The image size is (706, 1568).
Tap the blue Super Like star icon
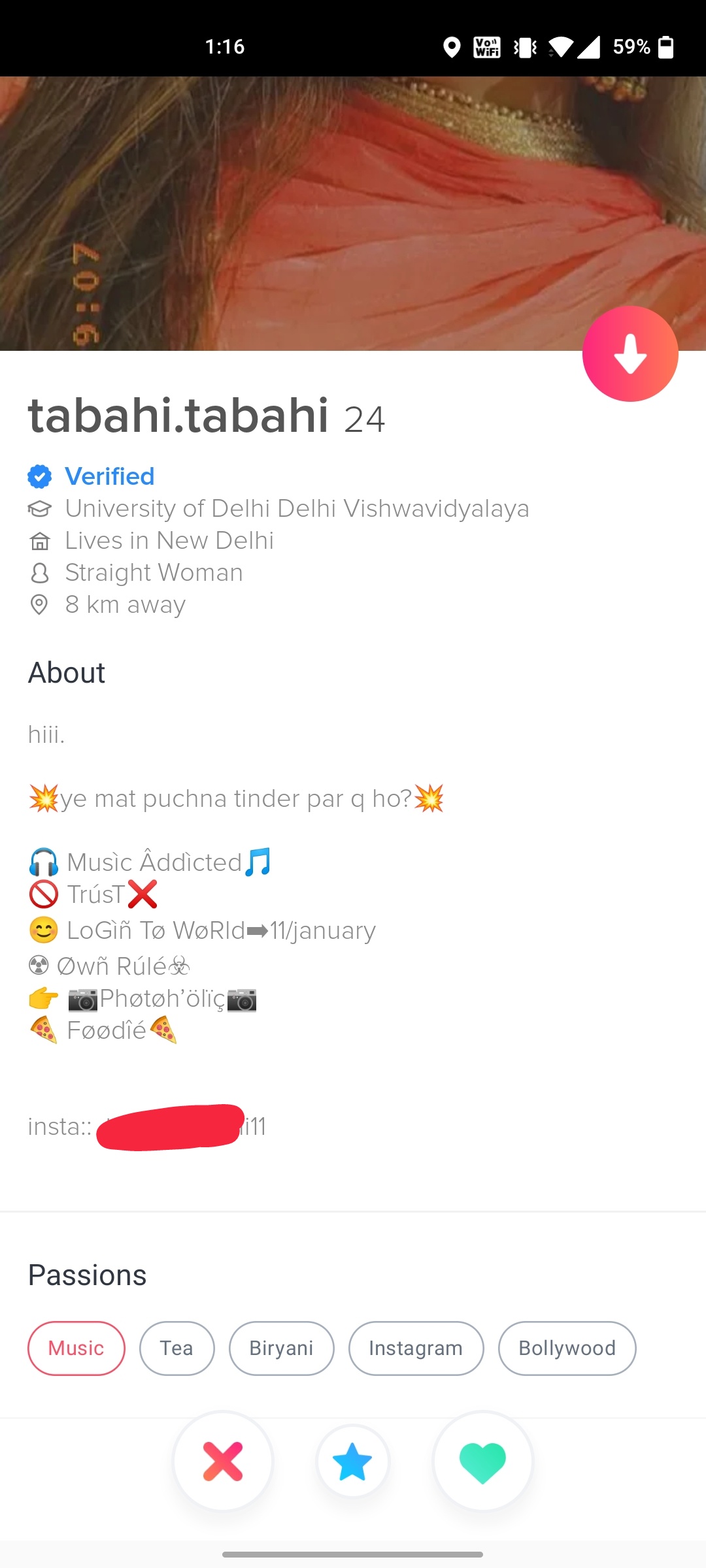coord(352,1462)
